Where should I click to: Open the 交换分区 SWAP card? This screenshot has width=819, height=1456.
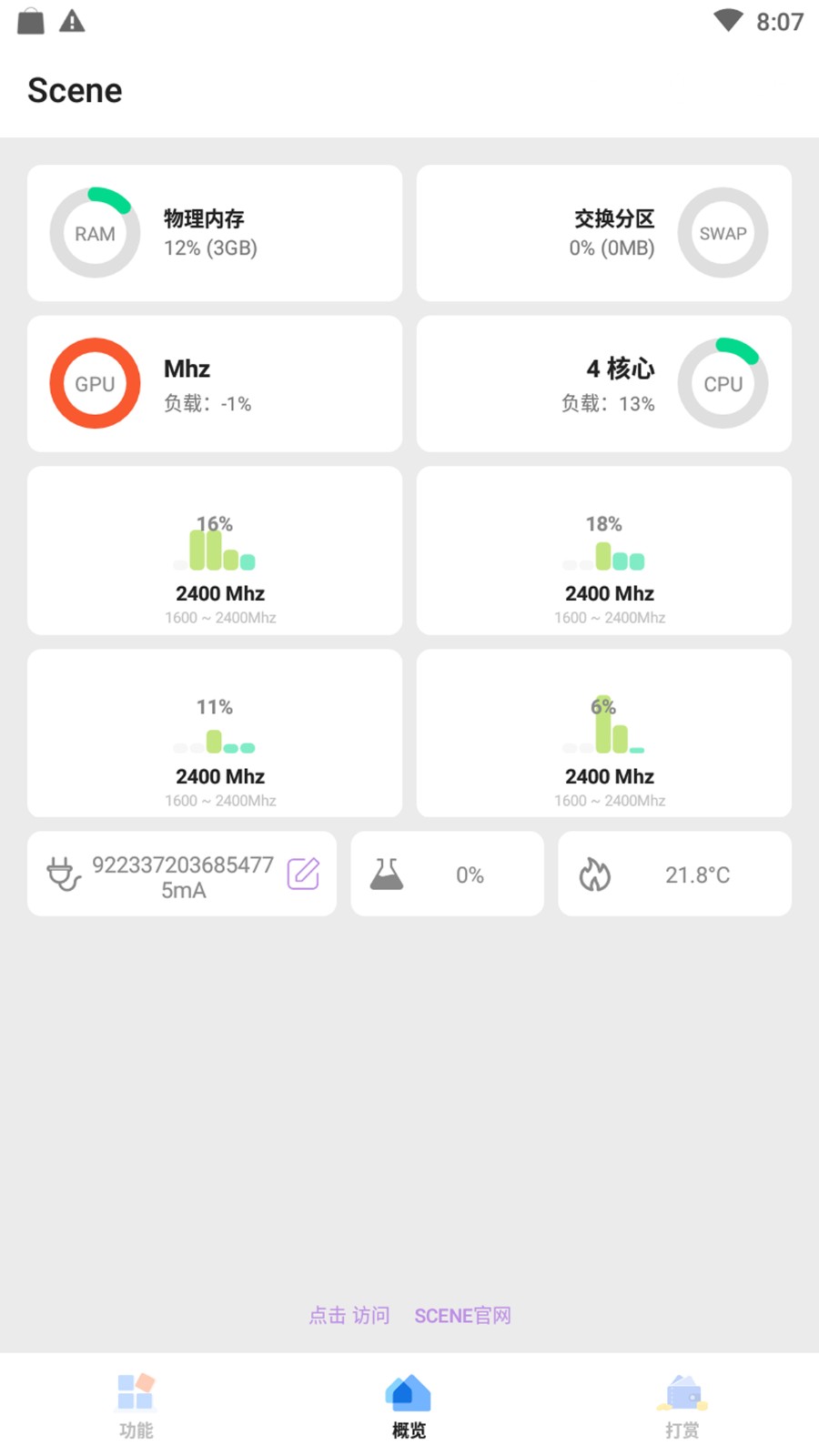604,233
